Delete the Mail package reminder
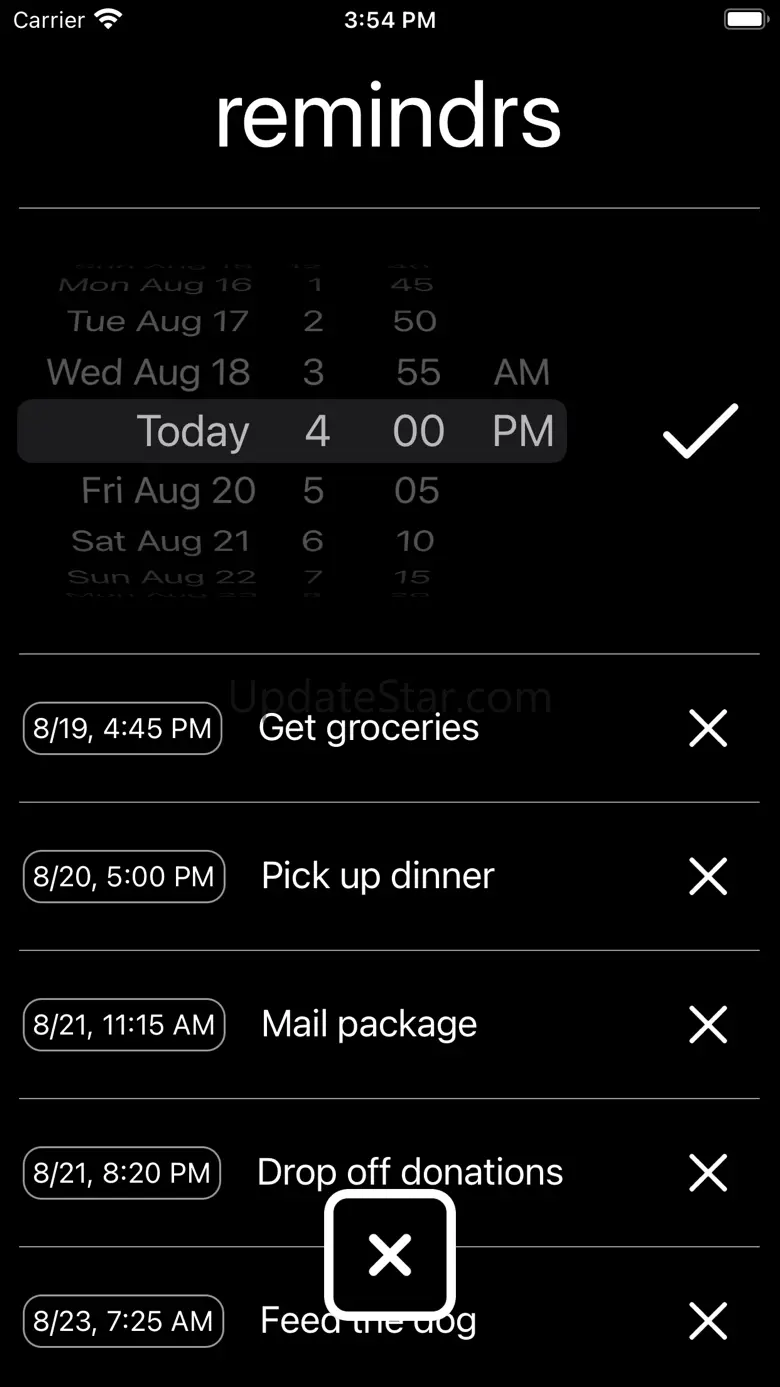Image resolution: width=780 pixels, height=1387 pixels. [708, 1024]
